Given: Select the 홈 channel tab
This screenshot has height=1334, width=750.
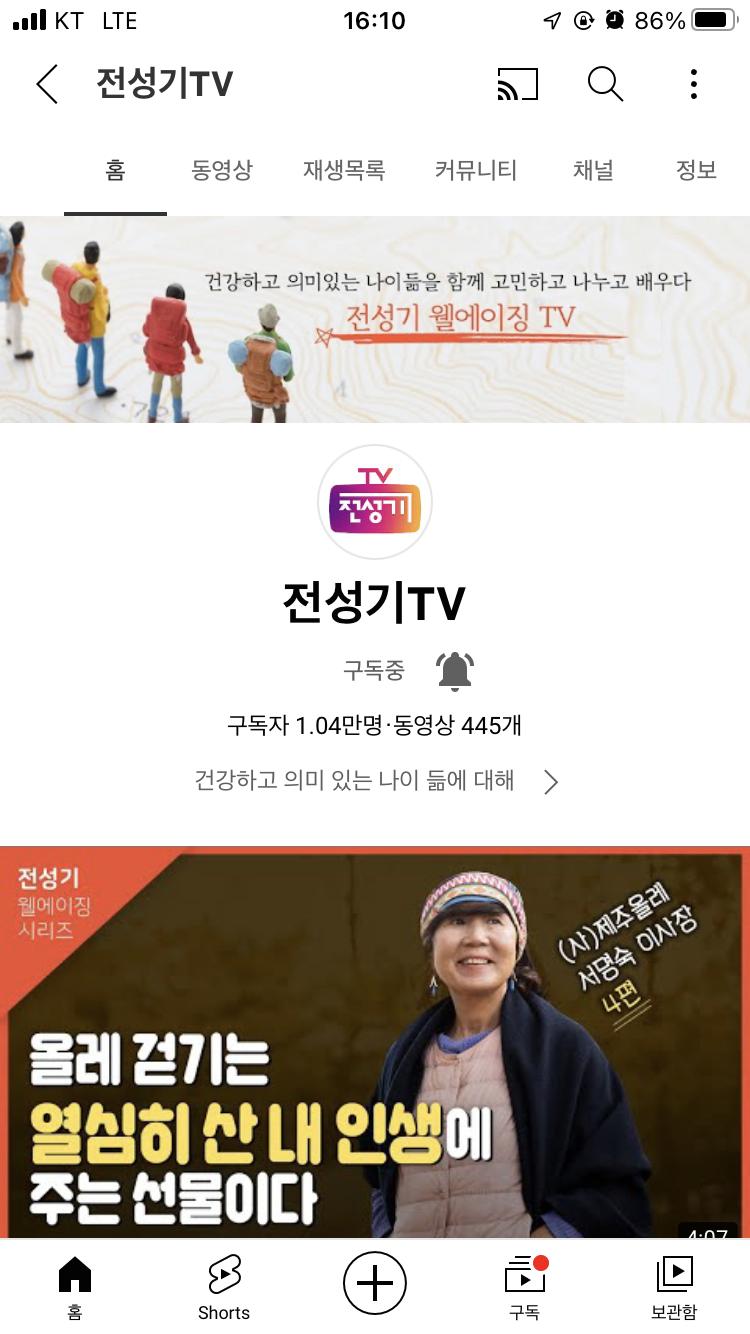Looking at the screenshot, I should (115, 170).
